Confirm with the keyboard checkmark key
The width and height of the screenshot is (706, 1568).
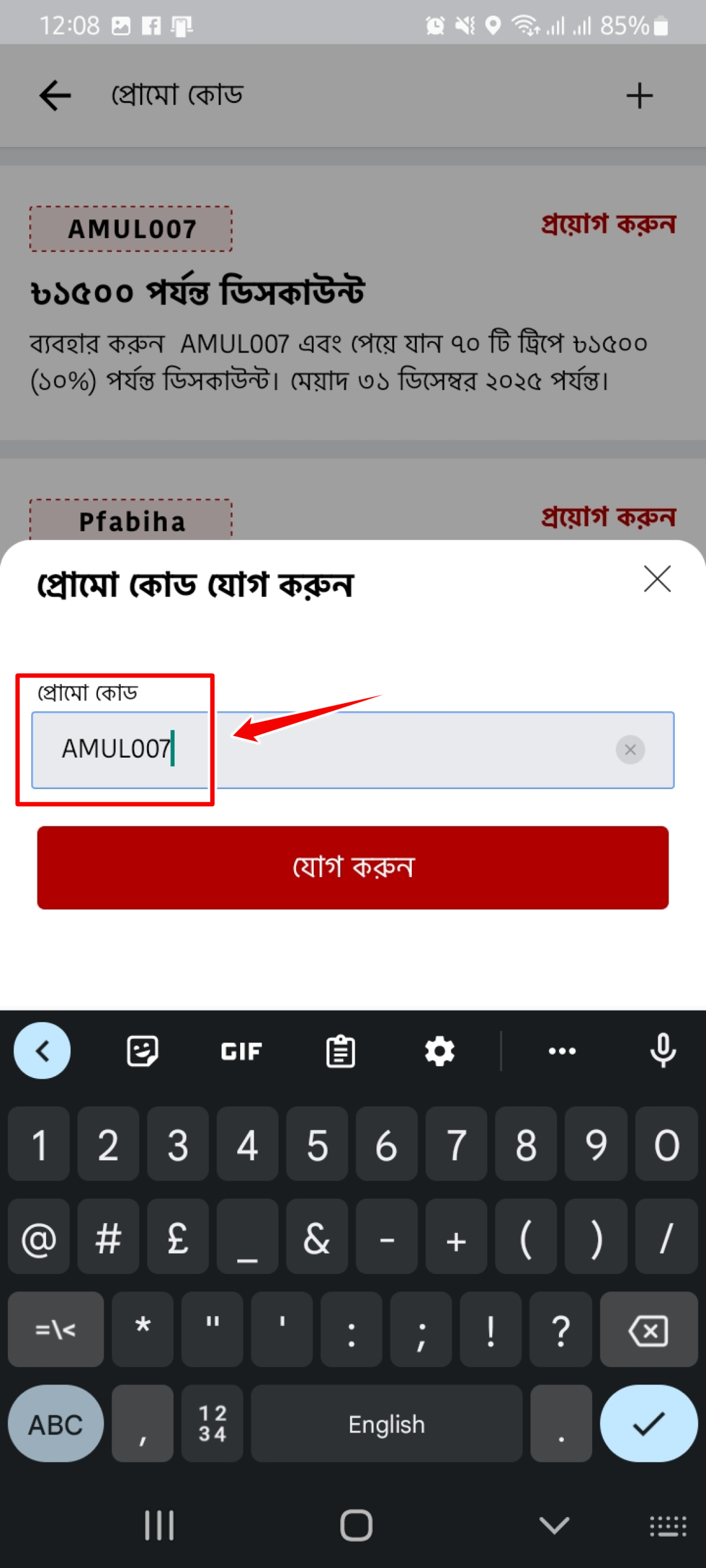648,1423
